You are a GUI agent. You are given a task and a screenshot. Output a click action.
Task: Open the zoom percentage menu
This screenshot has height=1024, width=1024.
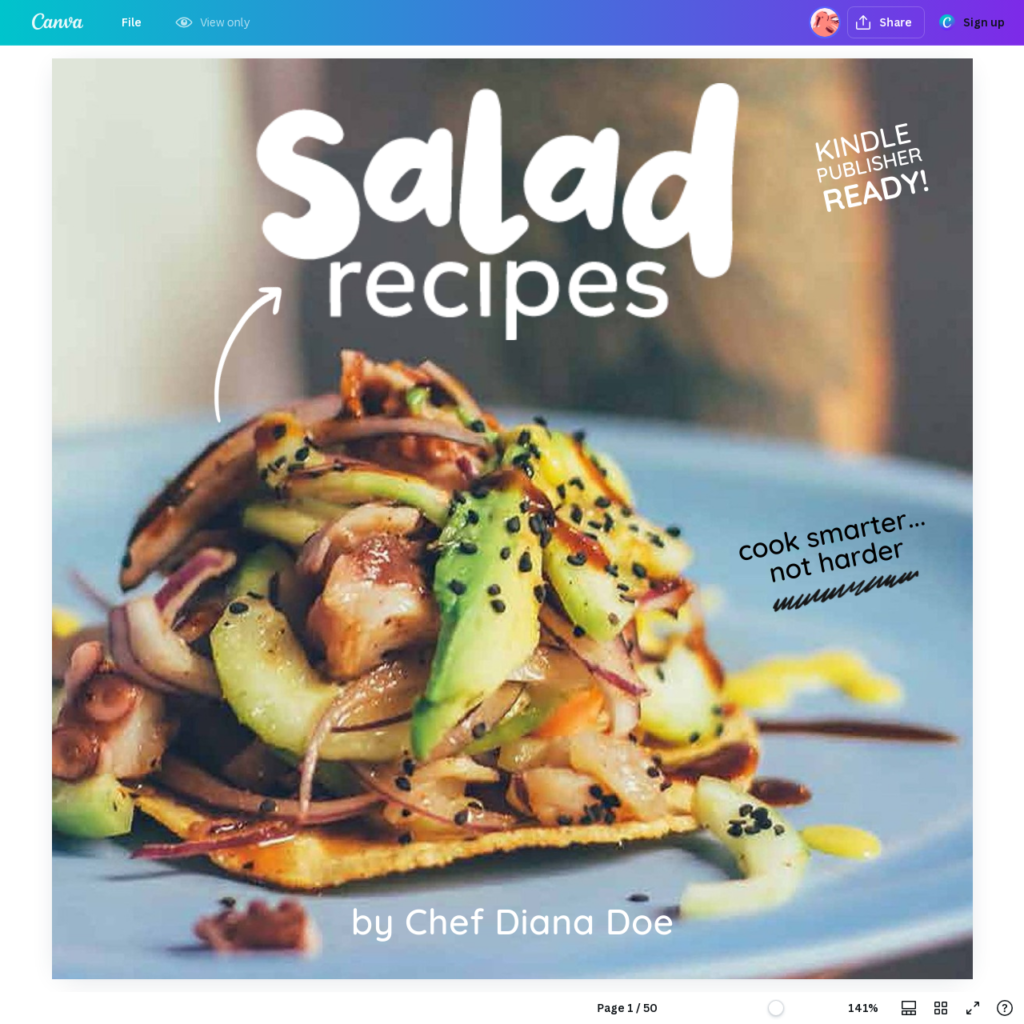click(x=862, y=1008)
